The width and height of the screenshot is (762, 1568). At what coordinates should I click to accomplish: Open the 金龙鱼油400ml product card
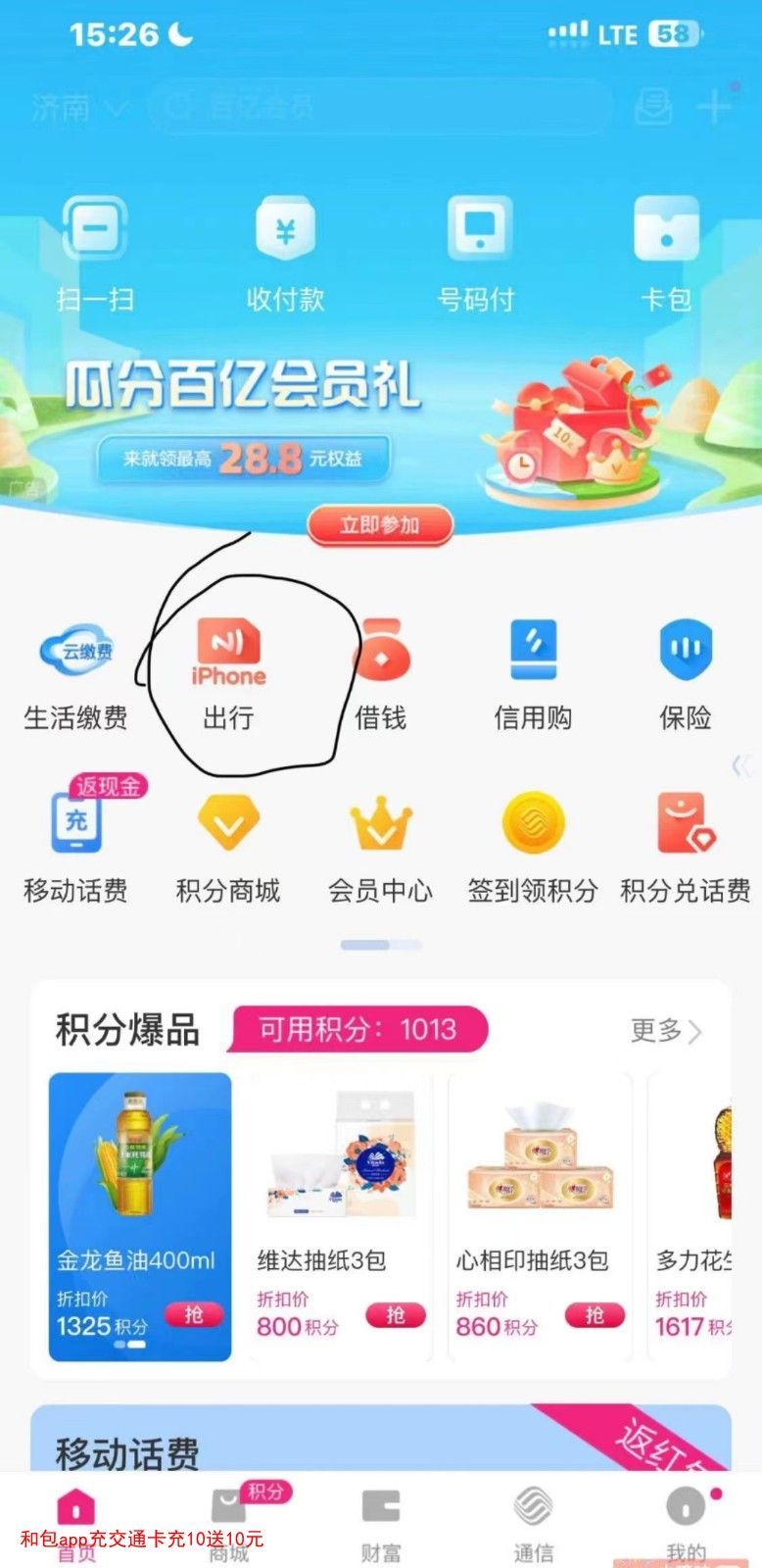(140, 1215)
